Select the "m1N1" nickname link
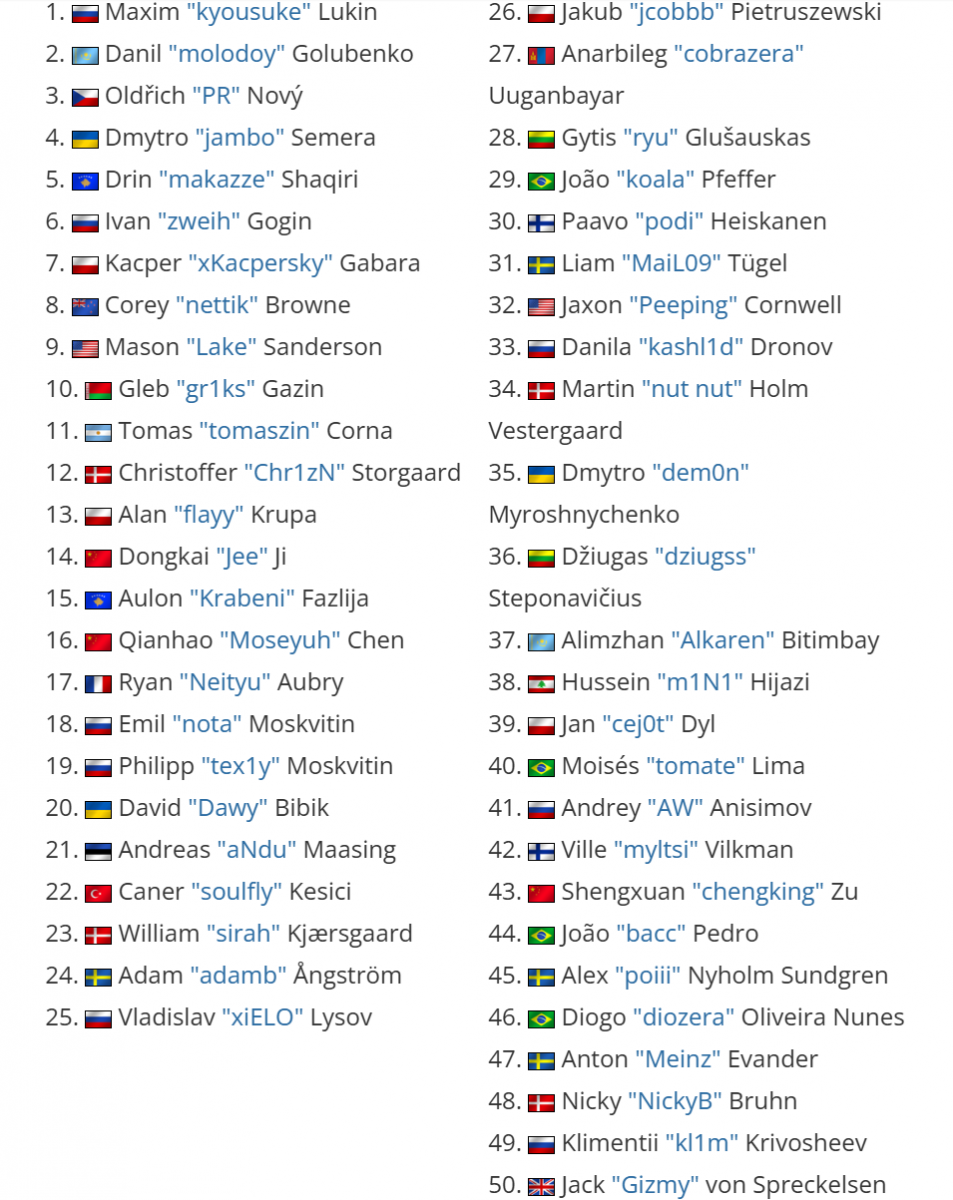The image size is (953, 1200). tap(700, 683)
